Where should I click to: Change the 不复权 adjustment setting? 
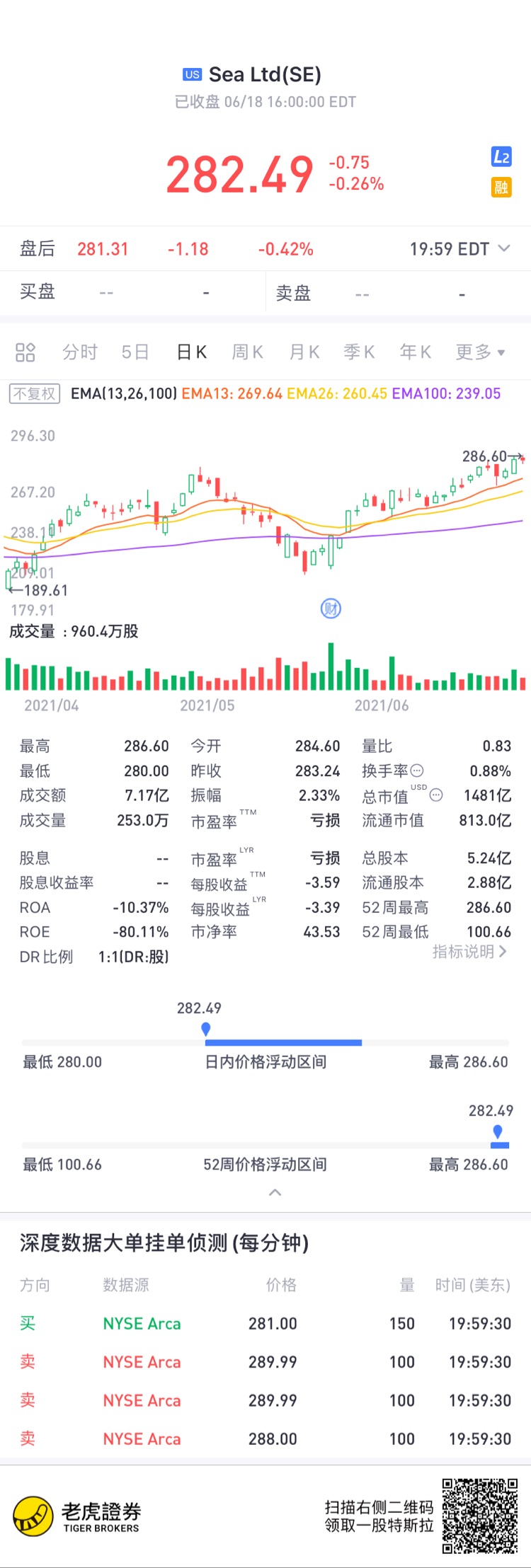pos(35,393)
